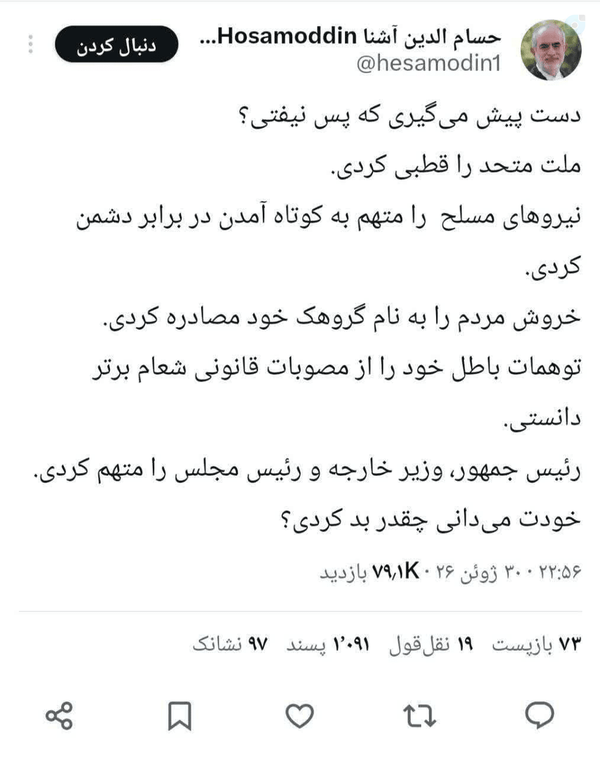
Task: Open the three-dot overflow menu
Action: click(30, 44)
